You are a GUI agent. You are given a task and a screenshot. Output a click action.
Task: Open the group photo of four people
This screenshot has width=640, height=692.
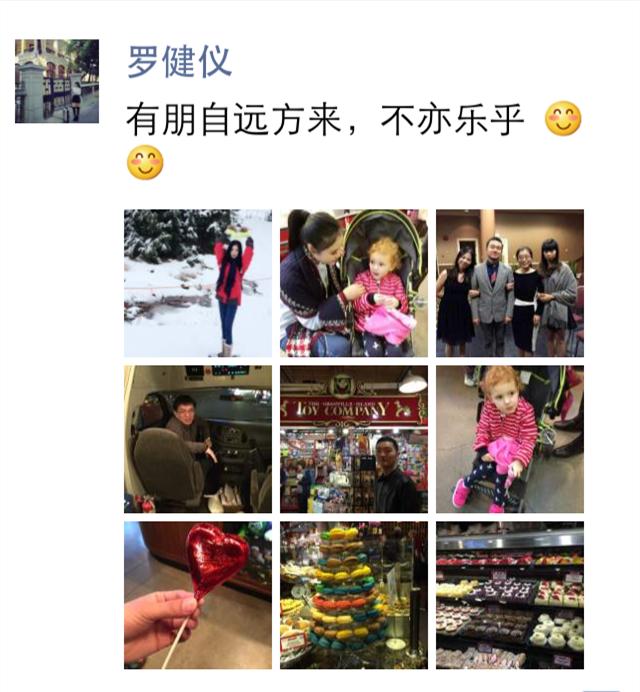(x=510, y=283)
